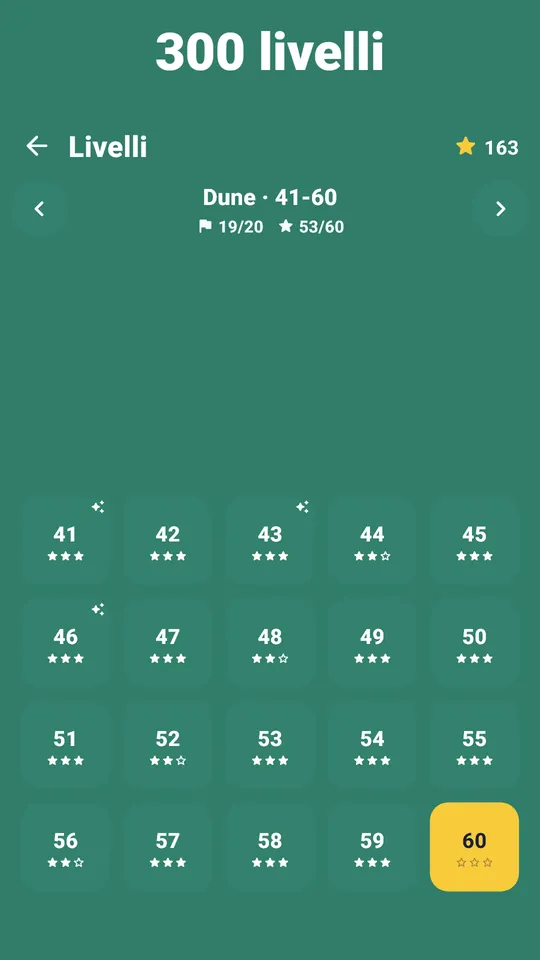Viewport: 540px width, 960px height.
Task: Select level 50
Action: pos(474,643)
